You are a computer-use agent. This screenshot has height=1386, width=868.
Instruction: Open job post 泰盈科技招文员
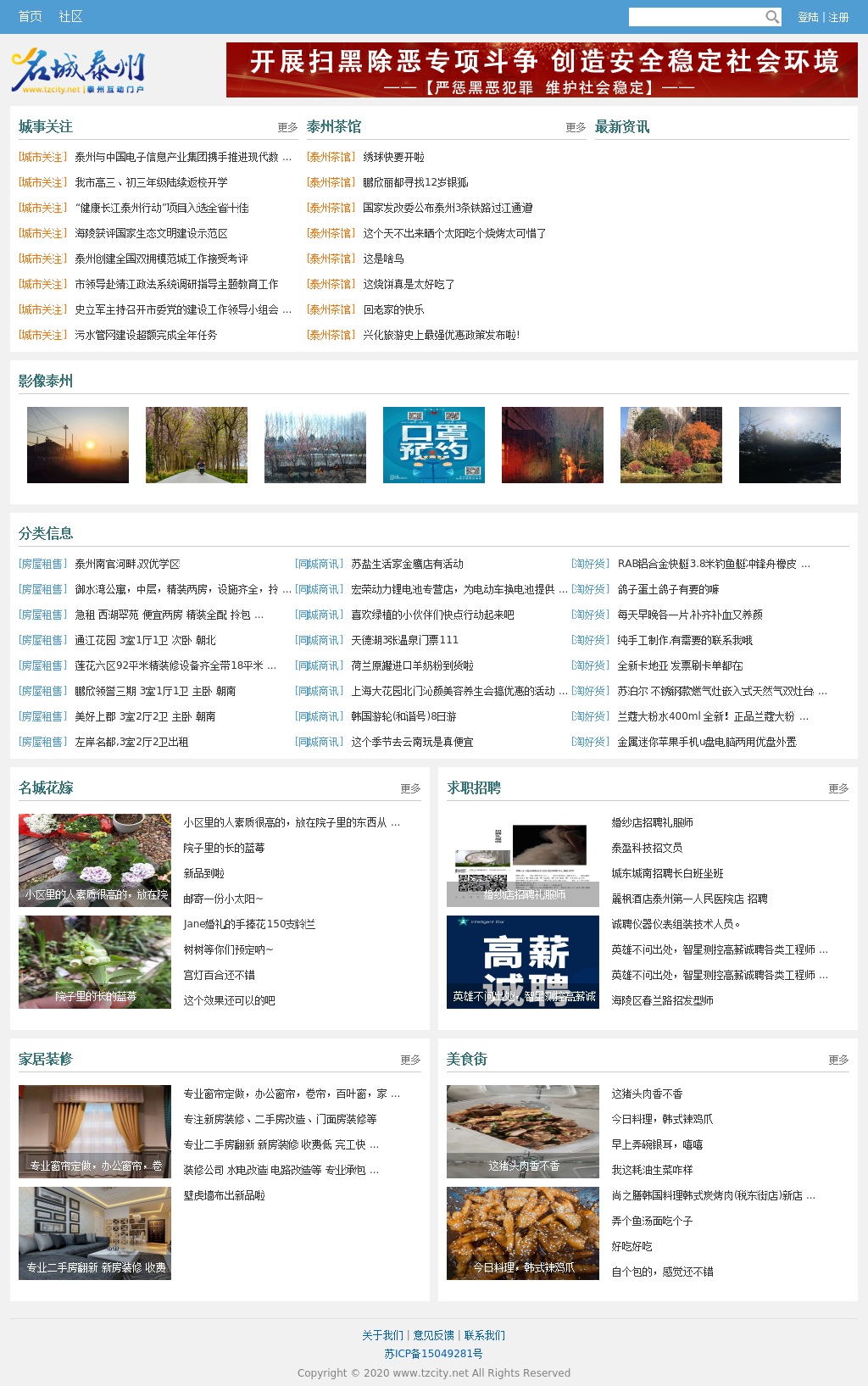click(647, 848)
